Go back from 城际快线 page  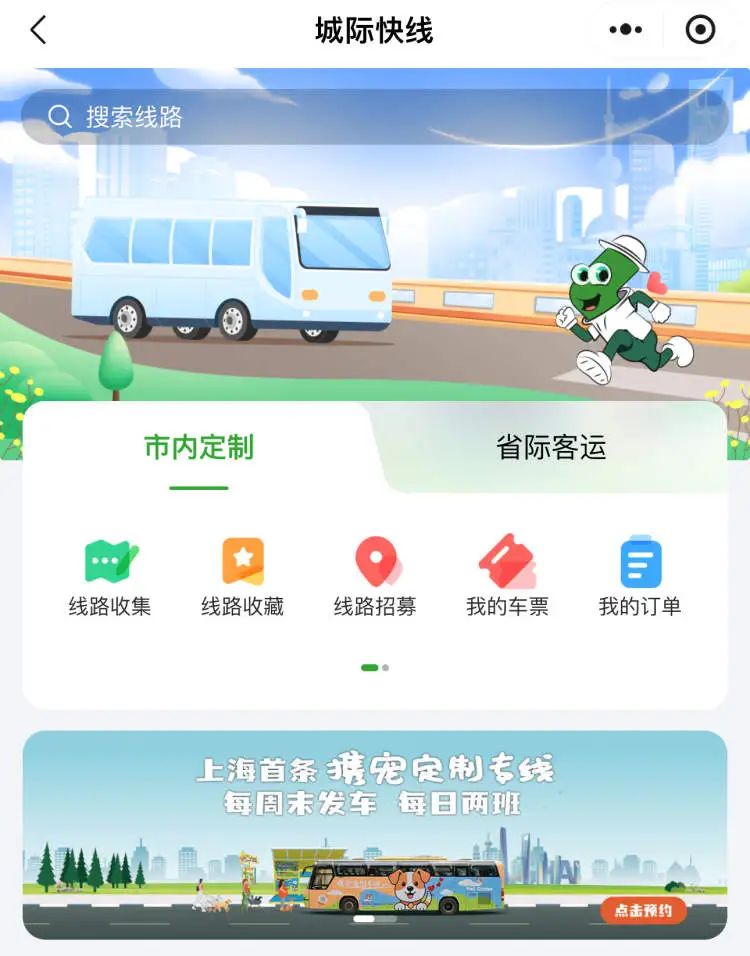(38, 30)
